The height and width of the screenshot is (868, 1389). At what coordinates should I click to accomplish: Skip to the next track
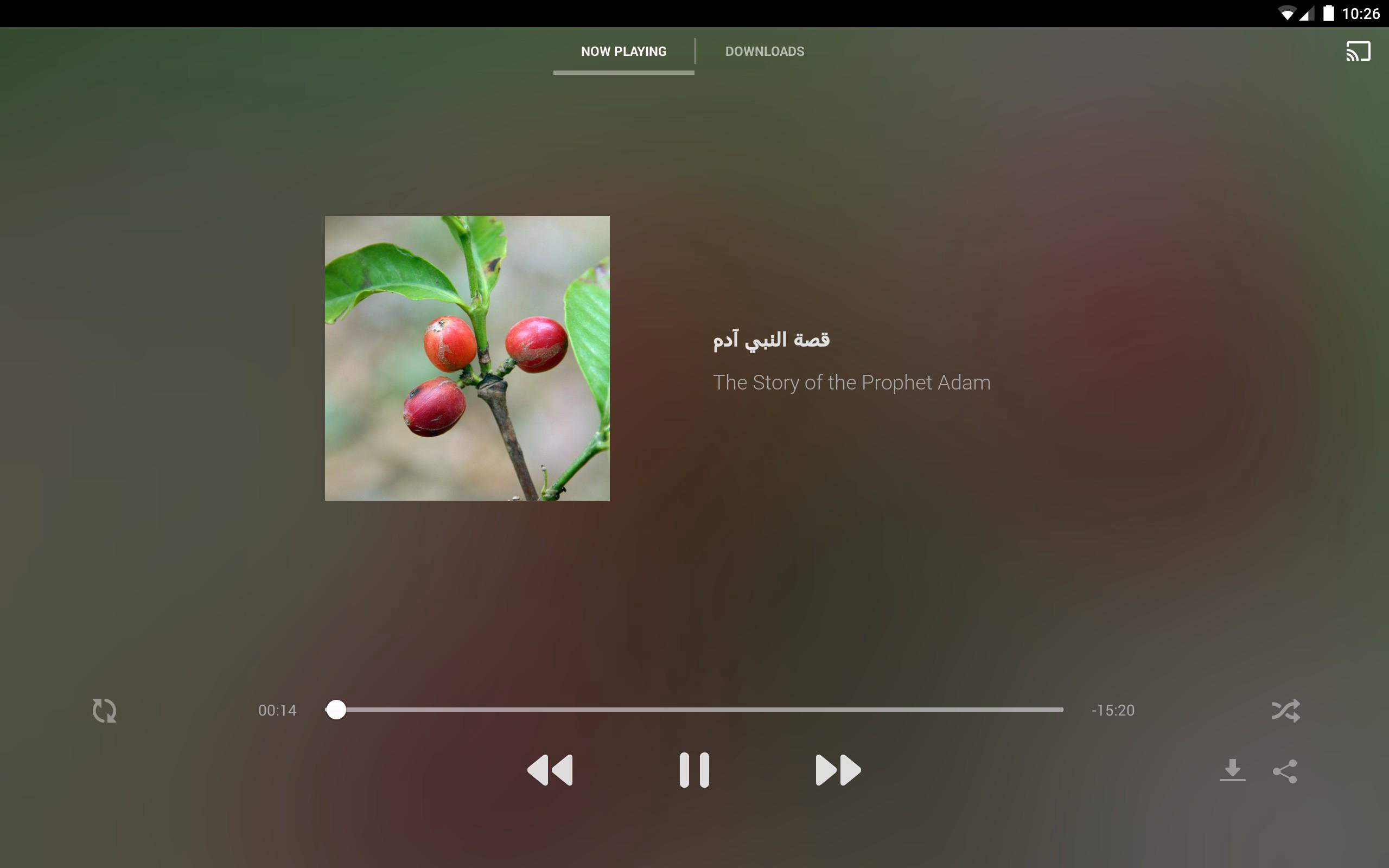point(837,770)
